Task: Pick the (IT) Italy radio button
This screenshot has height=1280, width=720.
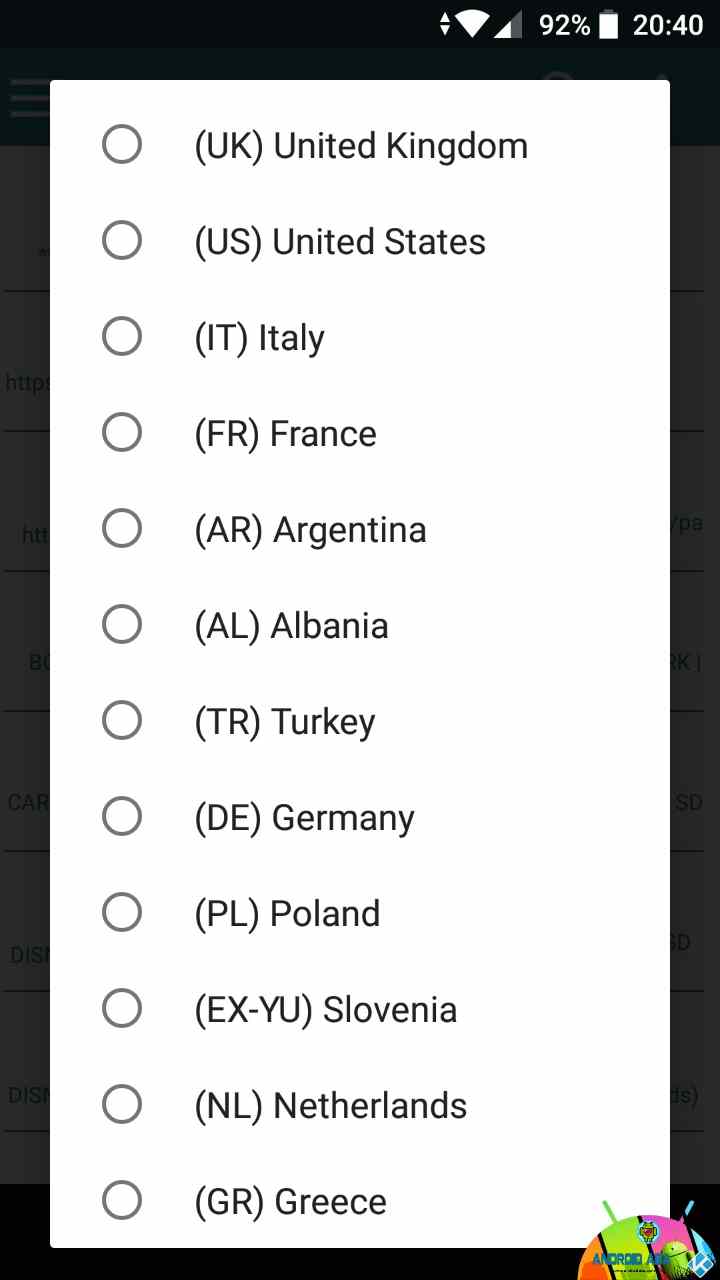Action: pyautogui.click(x=360, y=337)
